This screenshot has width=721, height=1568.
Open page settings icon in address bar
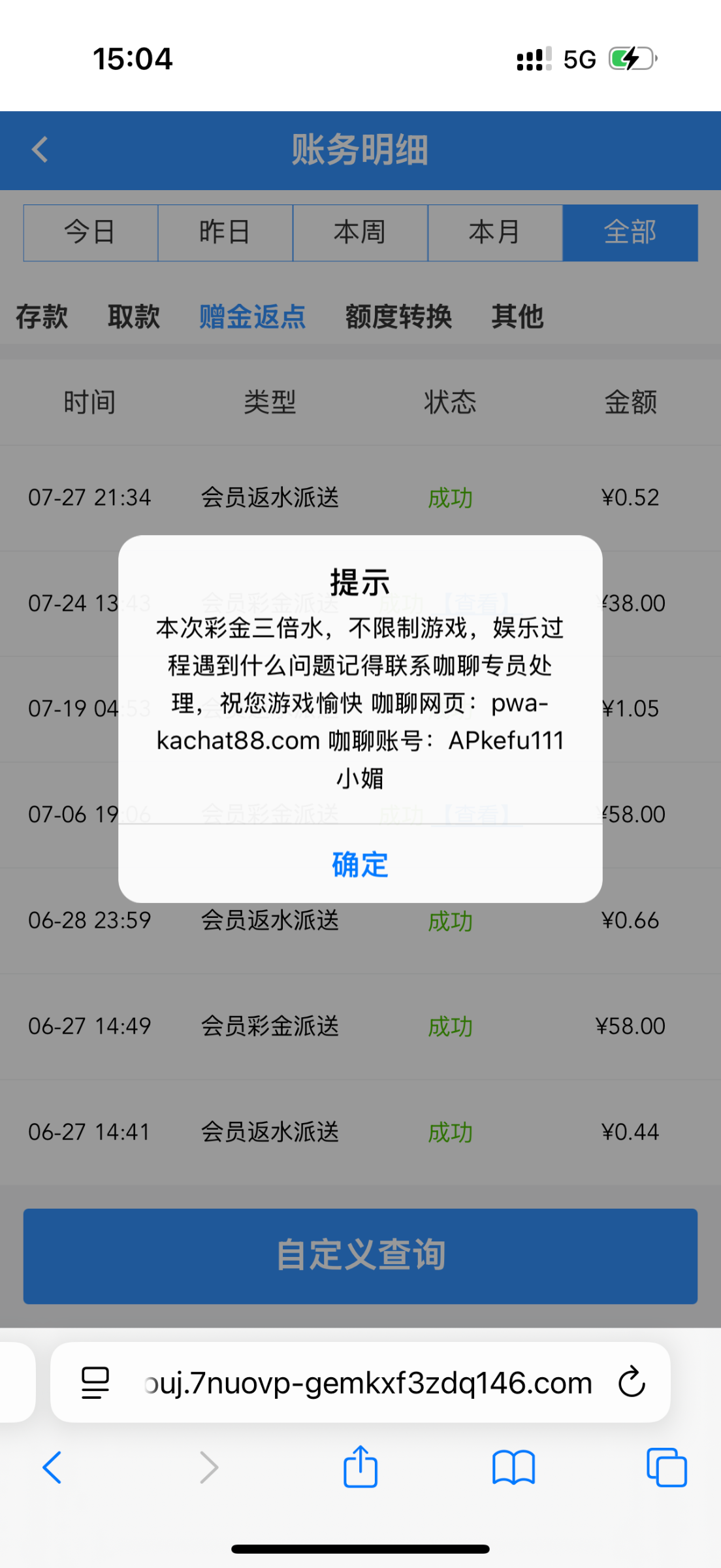click(95, 1382)
